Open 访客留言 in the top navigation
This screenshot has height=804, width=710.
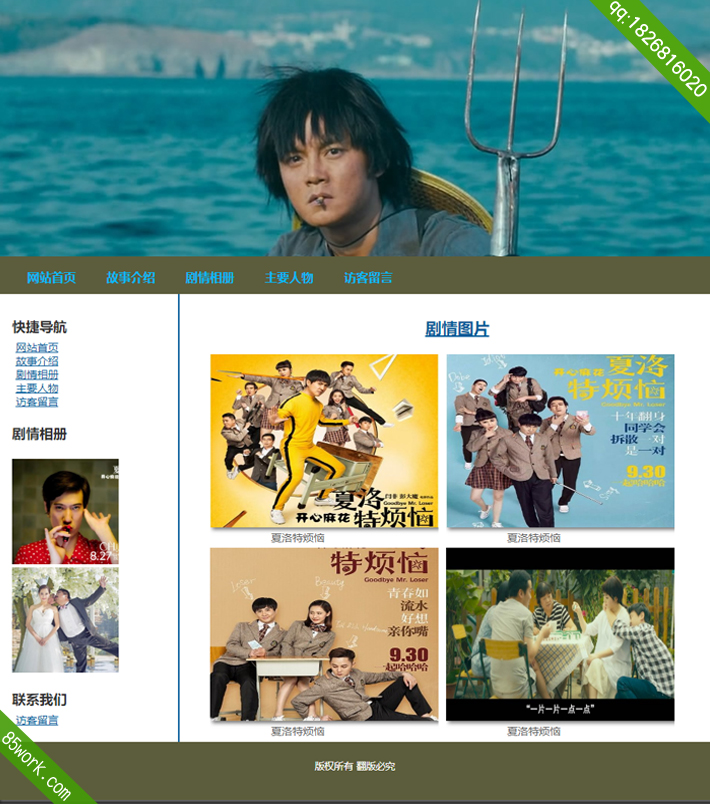click(368, 278)
